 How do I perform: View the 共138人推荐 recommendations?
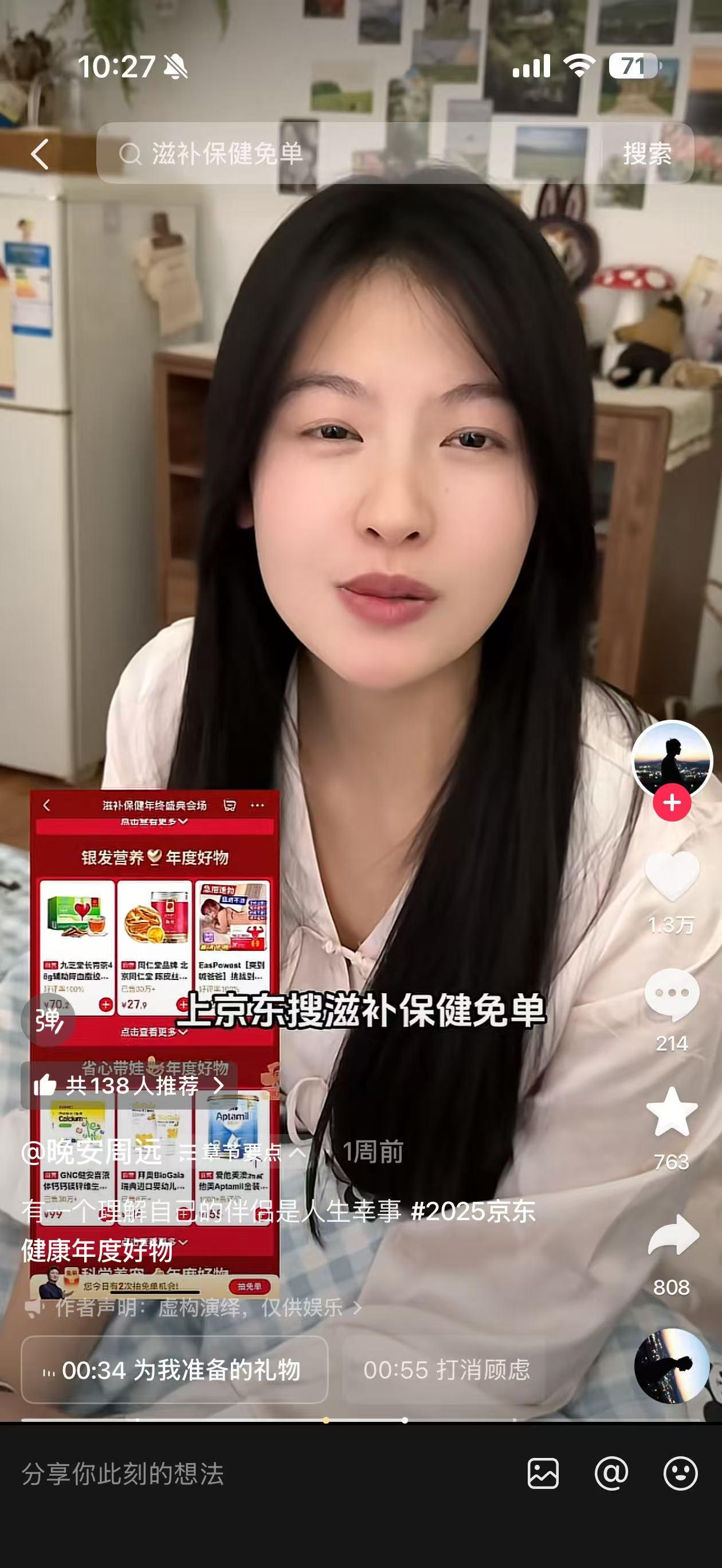(129, 1085)
